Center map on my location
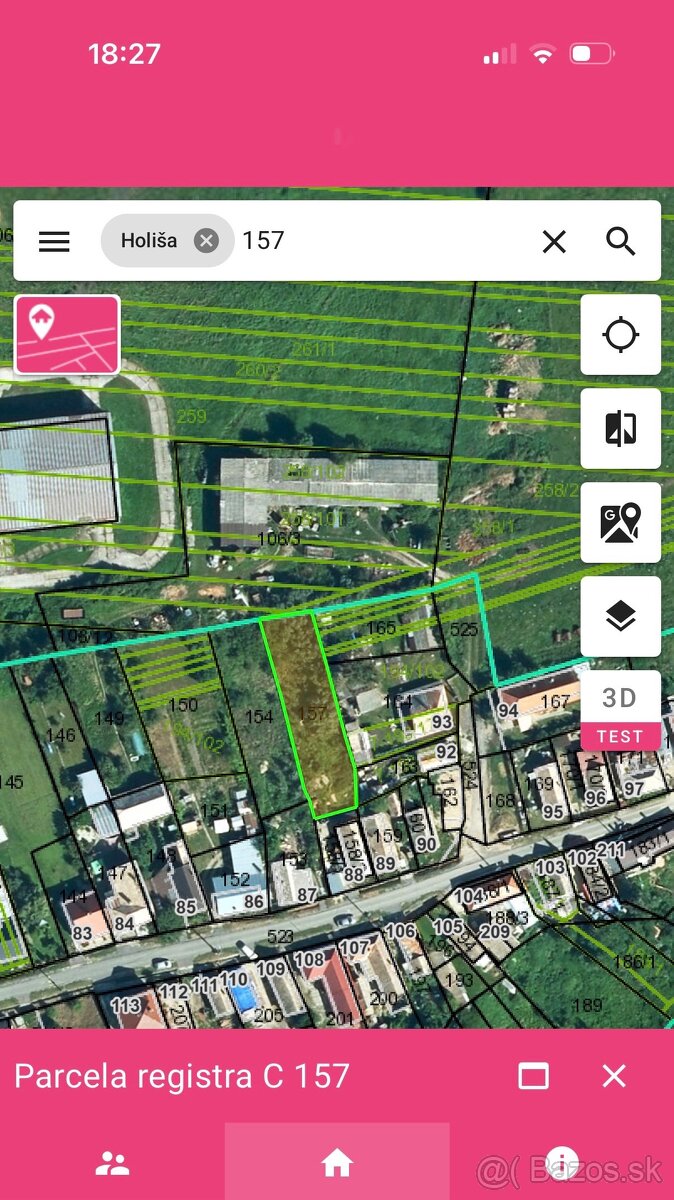The width and height of the screenshot is (674, 1200). (620, 334)
